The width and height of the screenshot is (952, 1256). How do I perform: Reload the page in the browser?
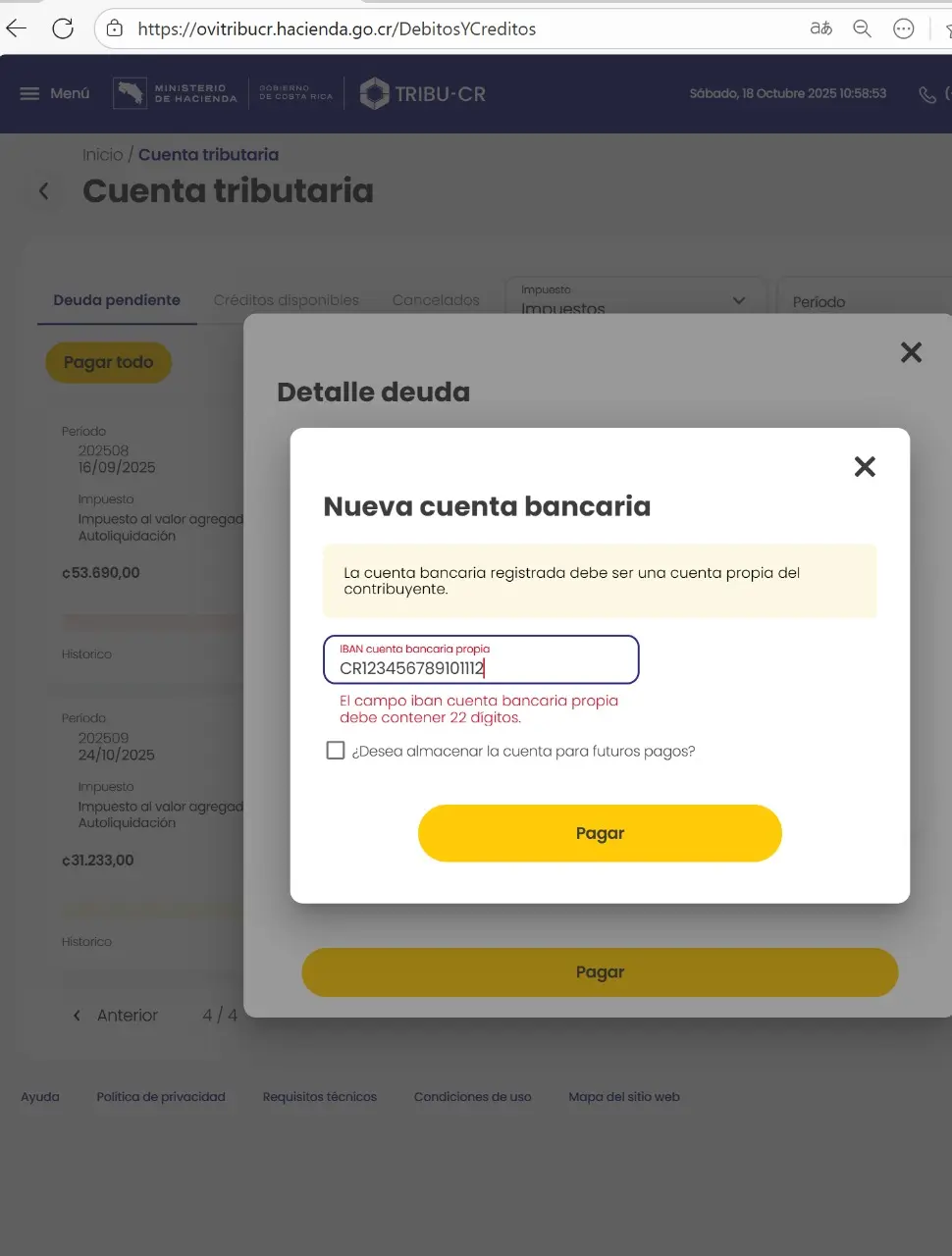click(63, 28)
